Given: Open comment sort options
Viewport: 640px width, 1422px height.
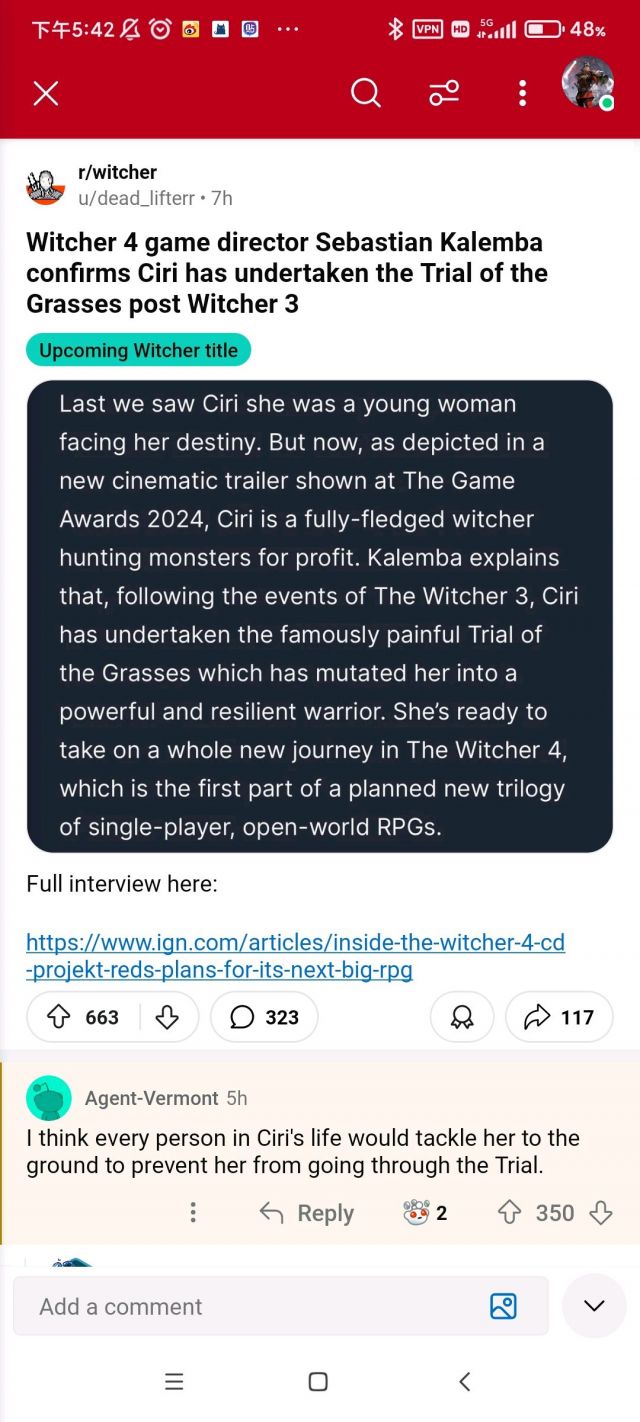Looking at the screenshot, I should (444, 93).
